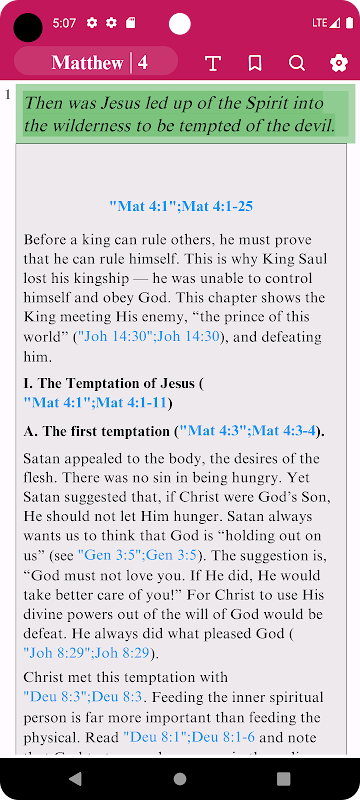Screen dimensions: 360x800
Task: Open the settings gear
Action: (x=339, y=63)
